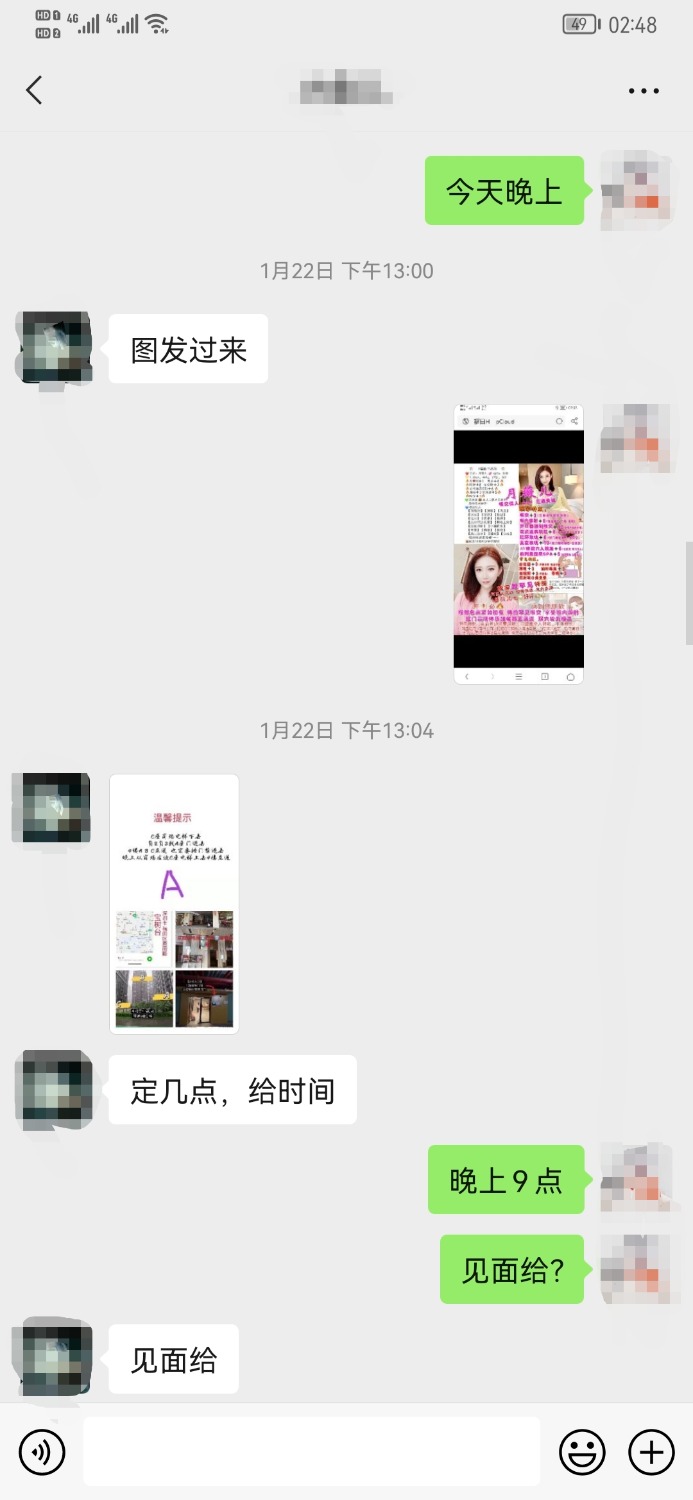This screenshot has height=1500, width=693.
Task: Open the sent screenshot image with portraits
Action: pos(518,544)
